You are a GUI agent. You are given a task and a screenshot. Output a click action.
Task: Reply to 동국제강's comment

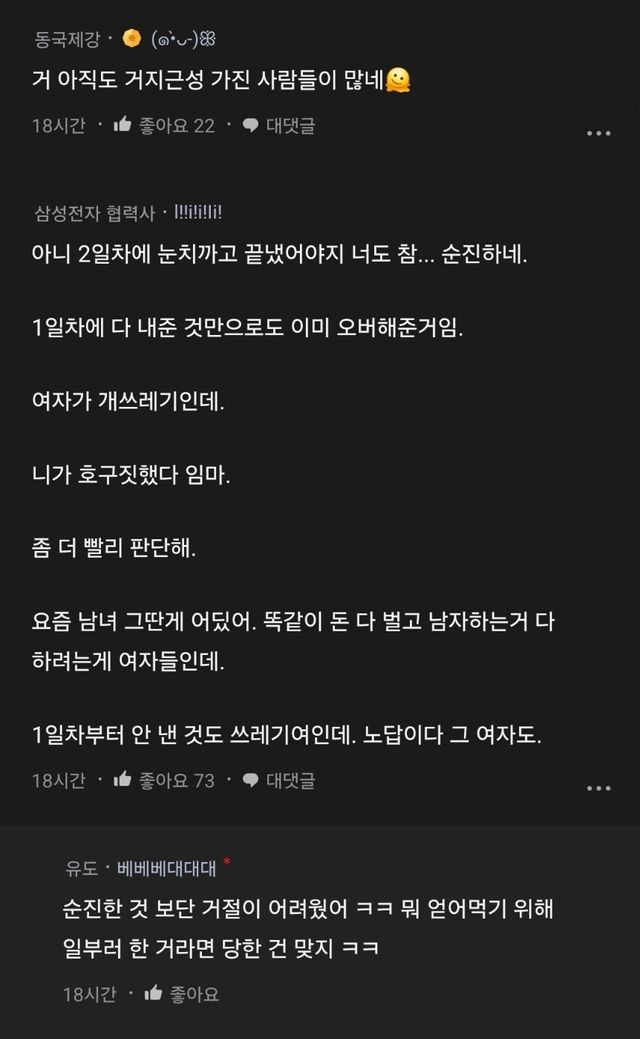point(278,125)
